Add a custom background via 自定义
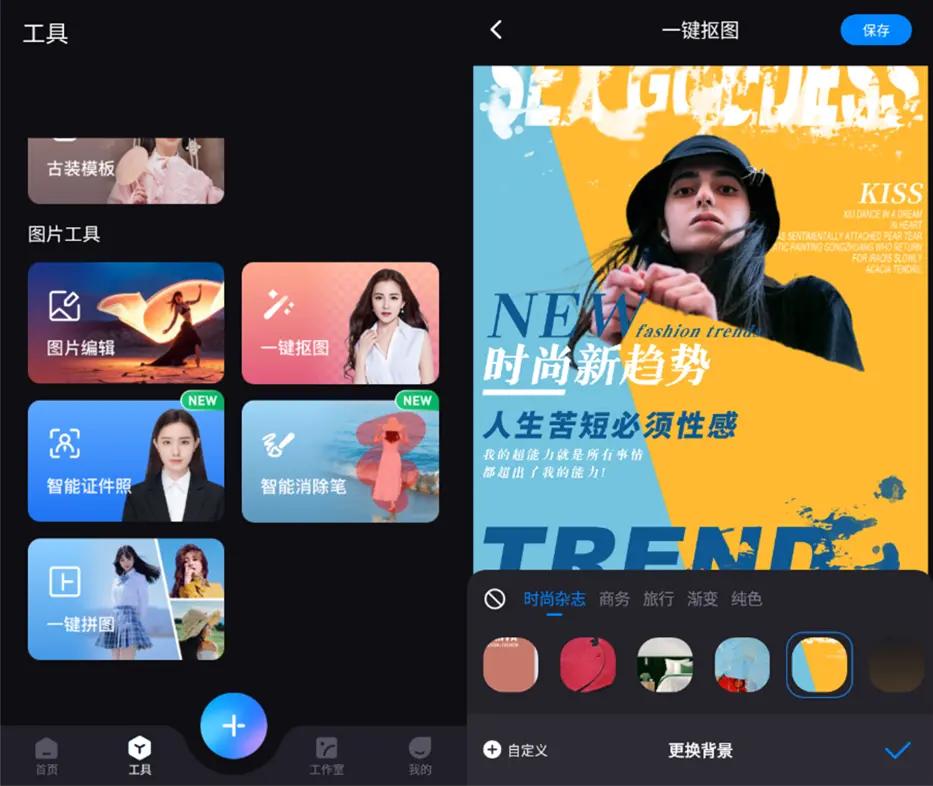933x786 pixels. coord(516,750)
